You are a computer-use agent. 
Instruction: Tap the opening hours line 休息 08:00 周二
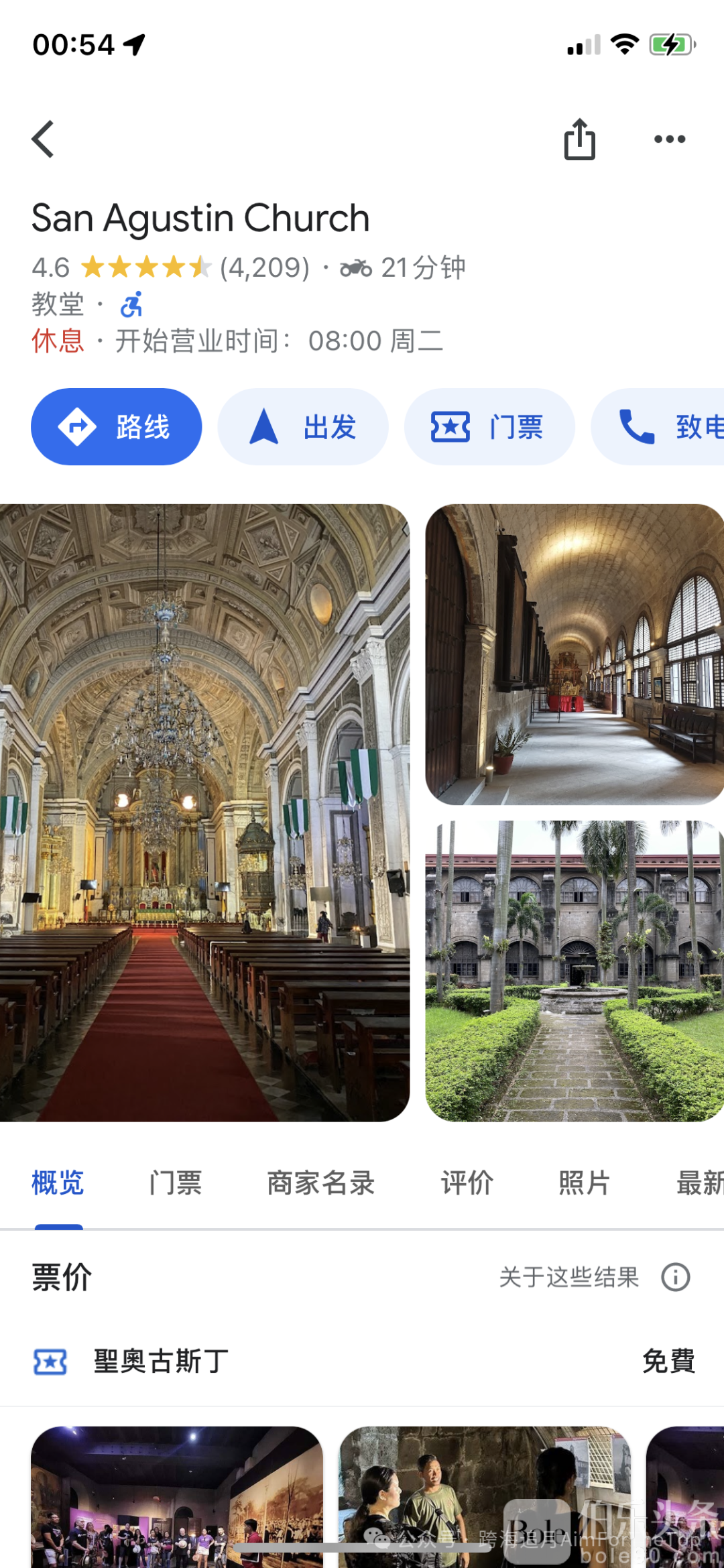click(237, 341)
